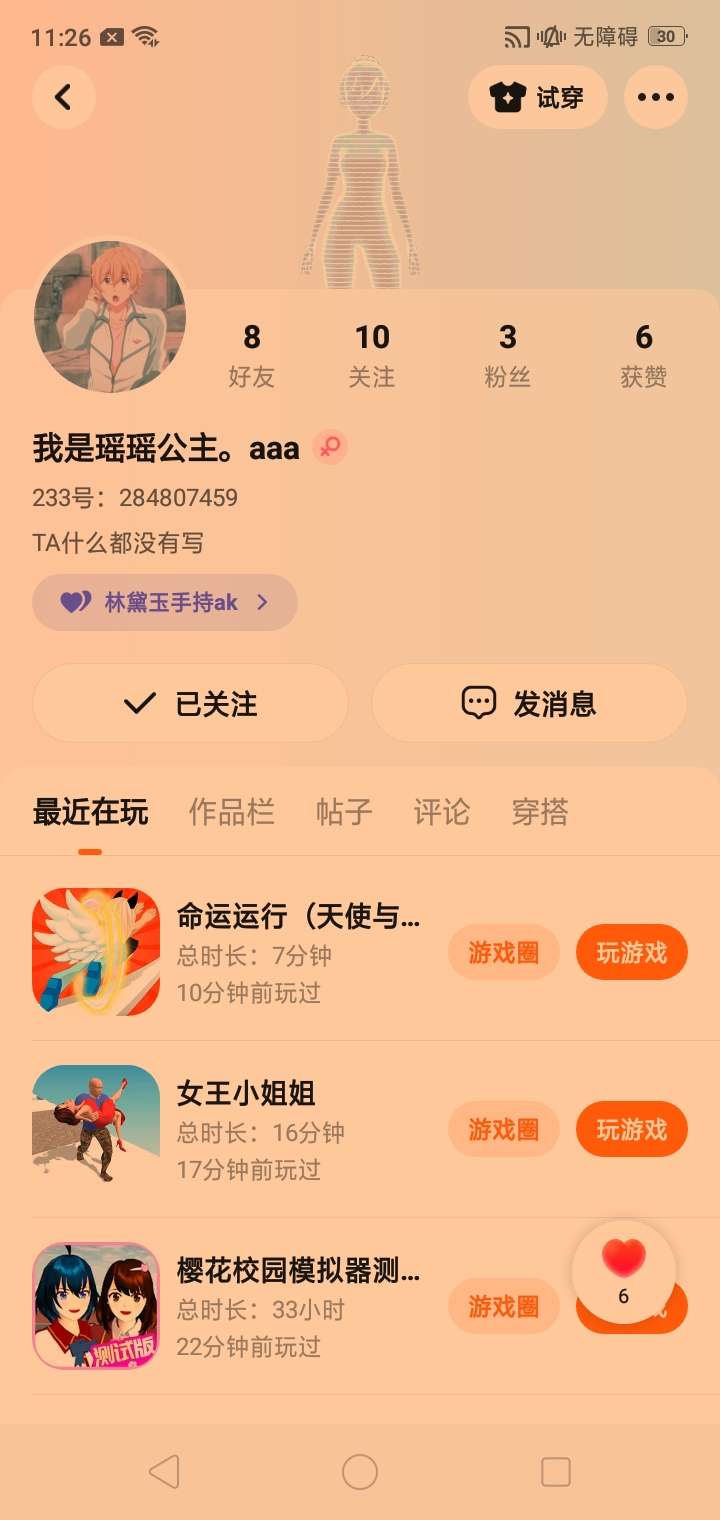720x1520 pixels.
Task: Tap 玩游戏 for 女王小姐姐
Action: (x=631, y=1129)
